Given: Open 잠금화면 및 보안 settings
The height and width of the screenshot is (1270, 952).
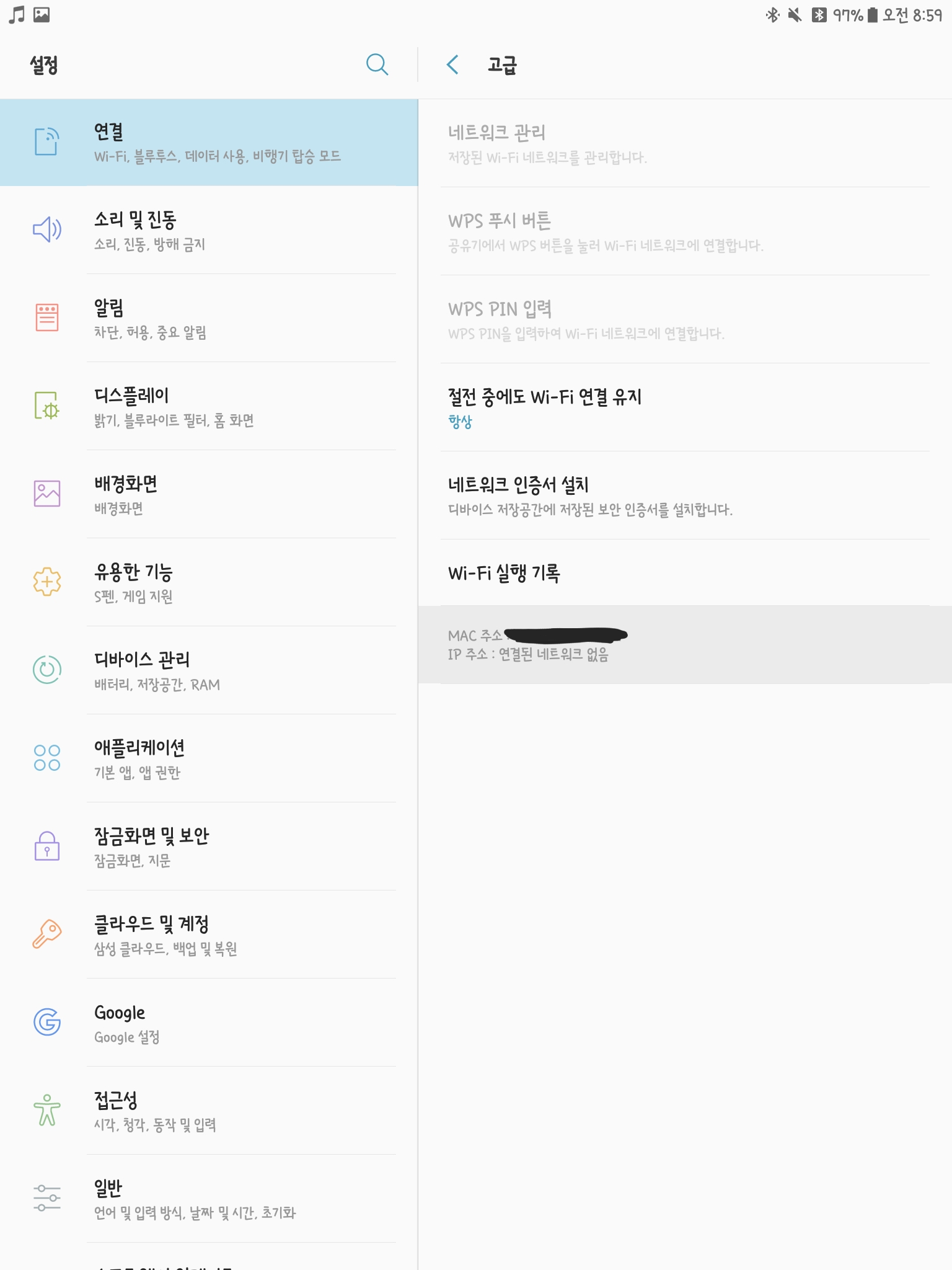Looking at the screenshot, I should pos(209,846).
